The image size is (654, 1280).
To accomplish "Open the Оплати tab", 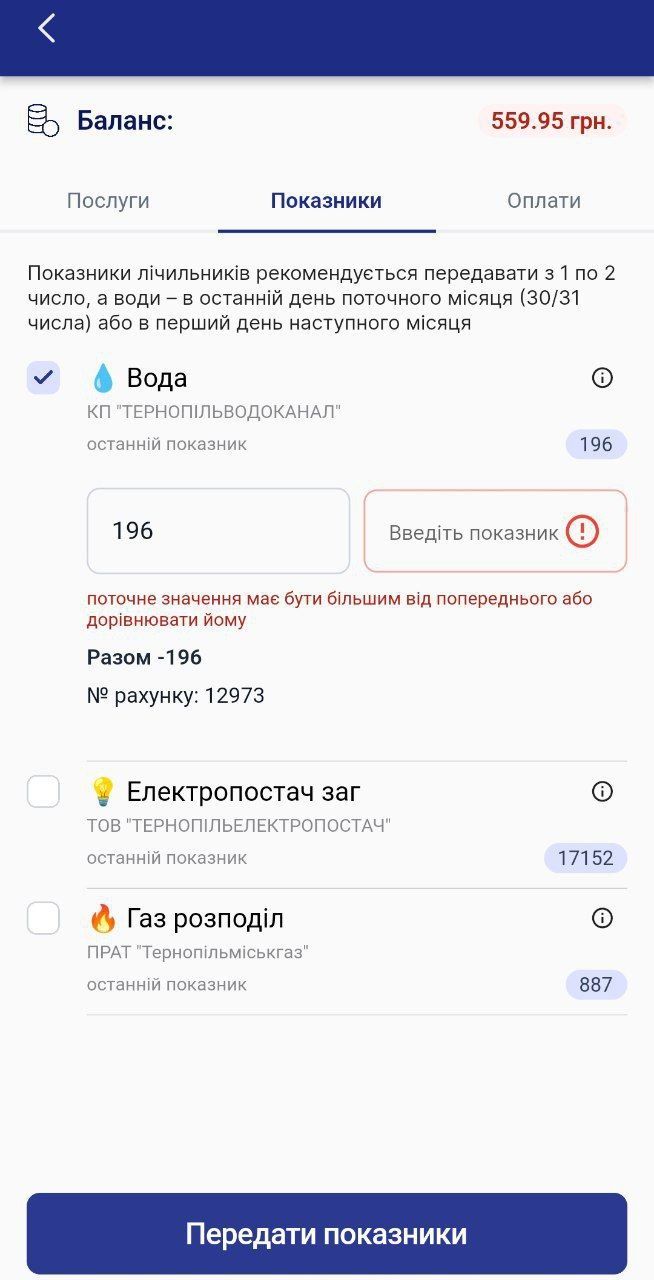I will [x=543, y=201].
